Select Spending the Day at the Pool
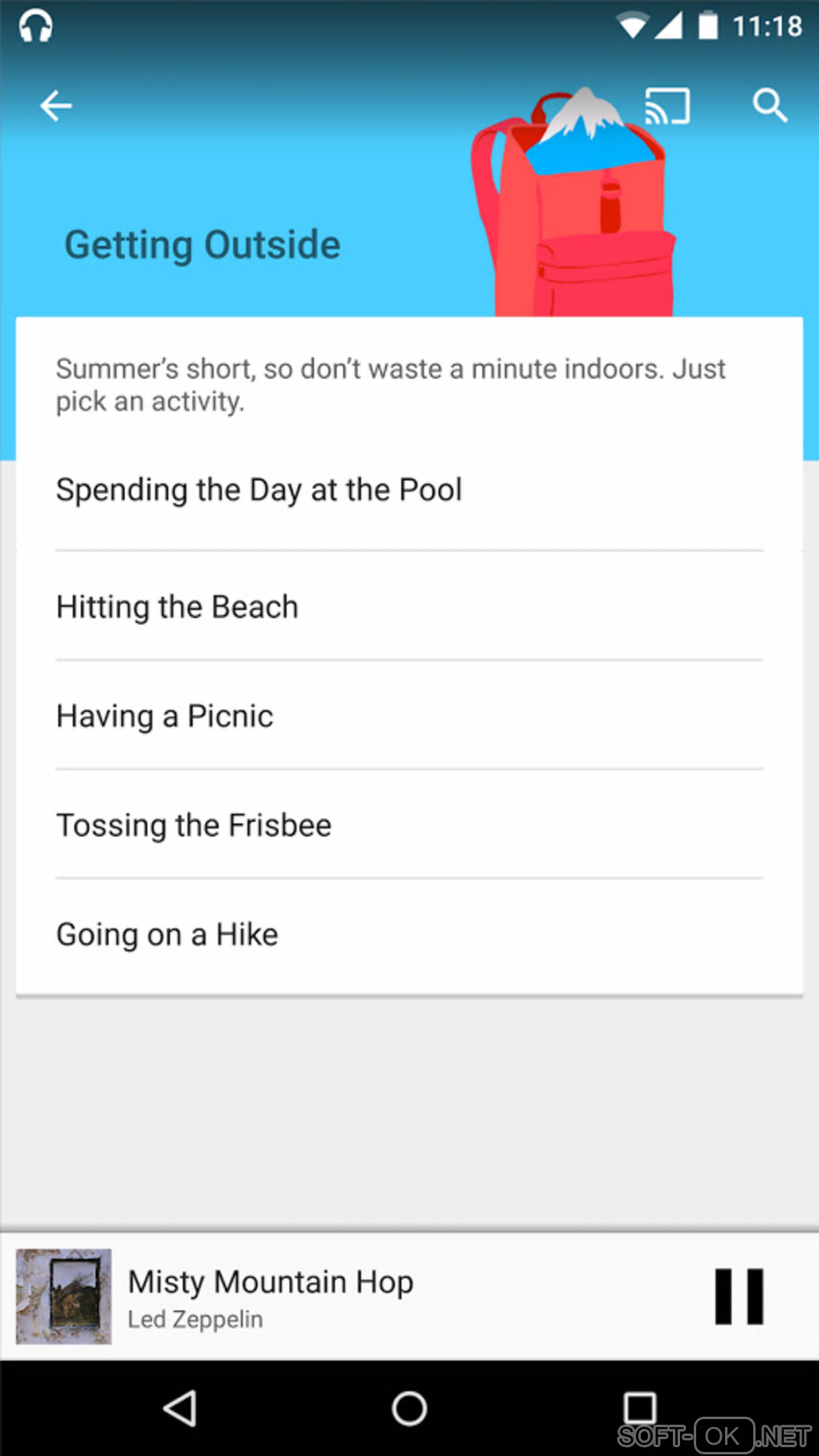 click(259, 490)
